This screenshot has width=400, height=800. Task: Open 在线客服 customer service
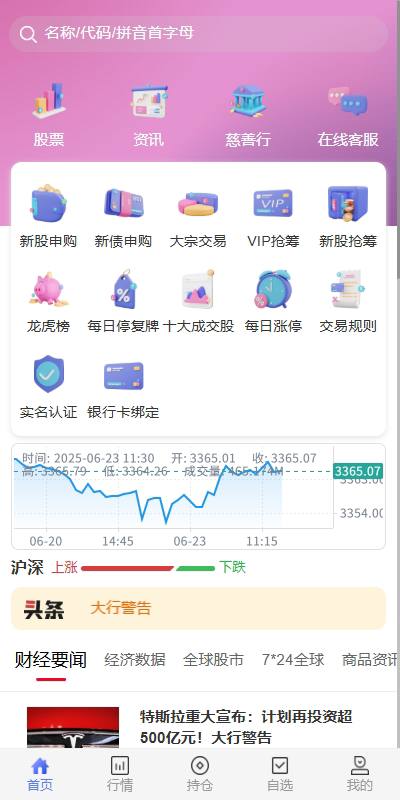[x=348, y=115]
